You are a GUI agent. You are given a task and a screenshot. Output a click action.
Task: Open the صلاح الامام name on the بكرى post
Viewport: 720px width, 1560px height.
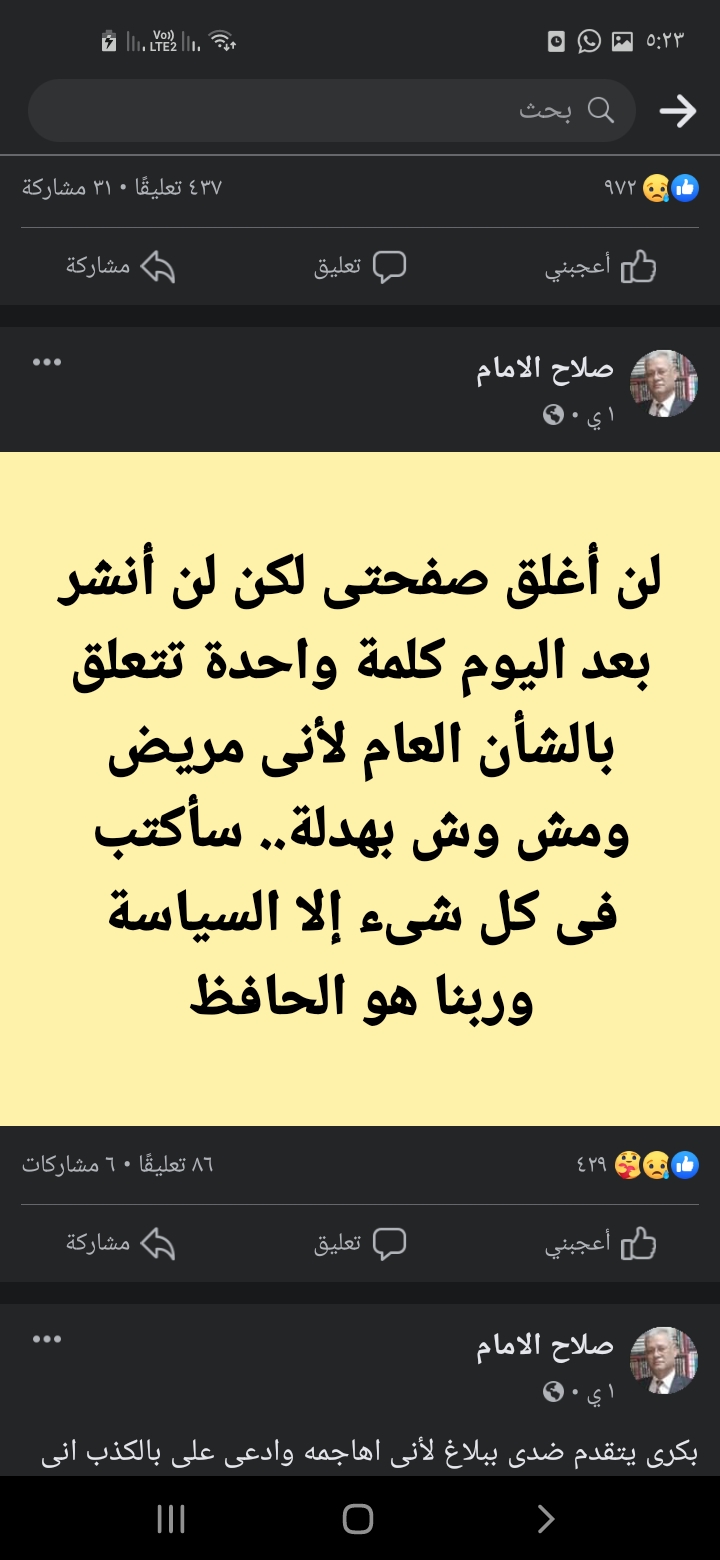544,1347
